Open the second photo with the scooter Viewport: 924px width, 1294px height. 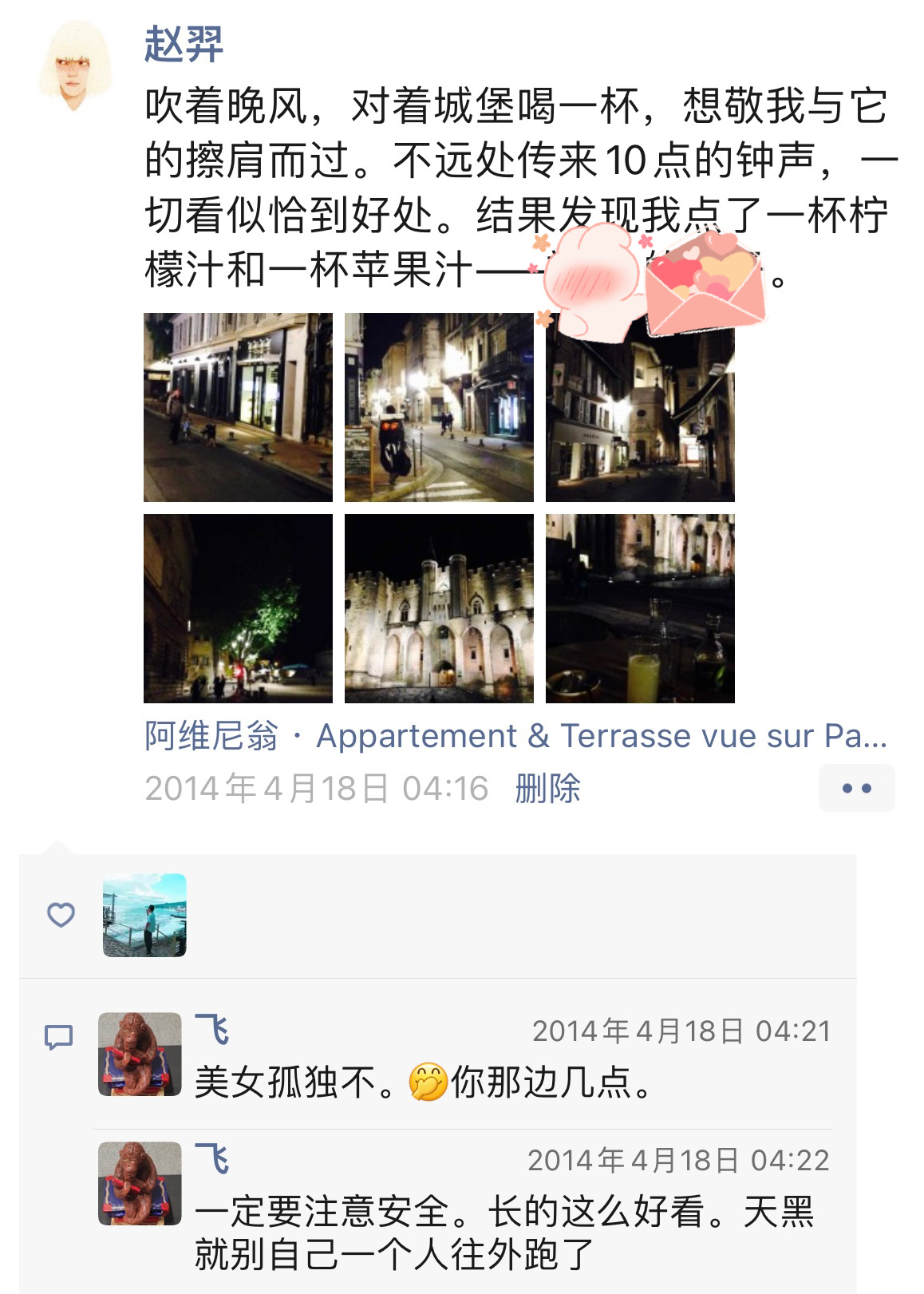(439, 407)
